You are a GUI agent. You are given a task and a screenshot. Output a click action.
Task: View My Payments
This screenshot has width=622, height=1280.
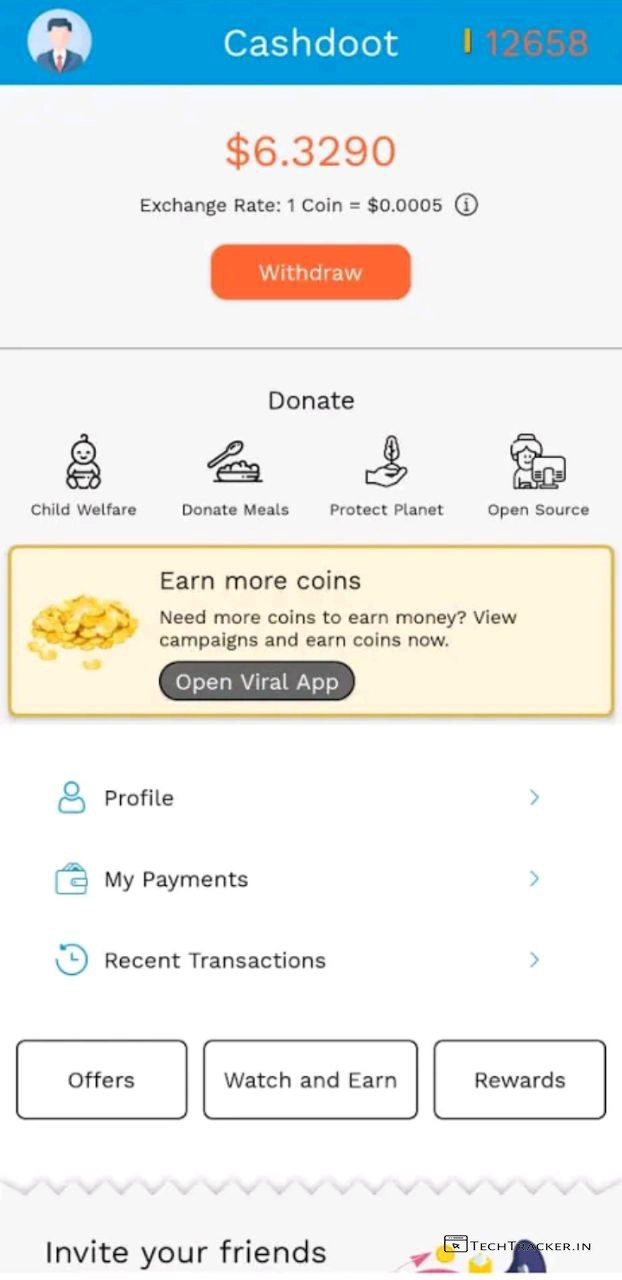(300, 879)
